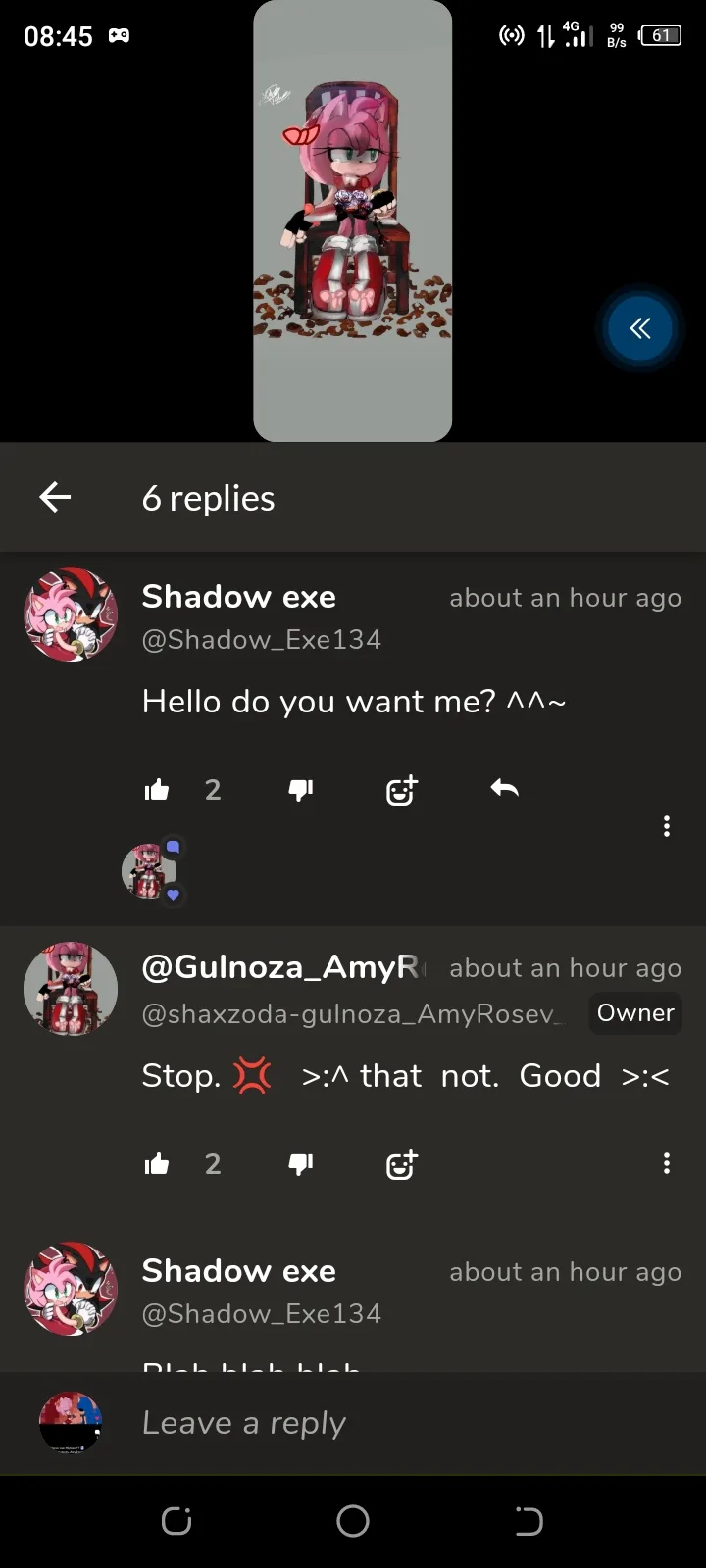View reactions avatar under Shadow exe's "Hello" comment
The width and height of the screenshot is (706, 1568).
pyautogui.click(x=149, y=870)
